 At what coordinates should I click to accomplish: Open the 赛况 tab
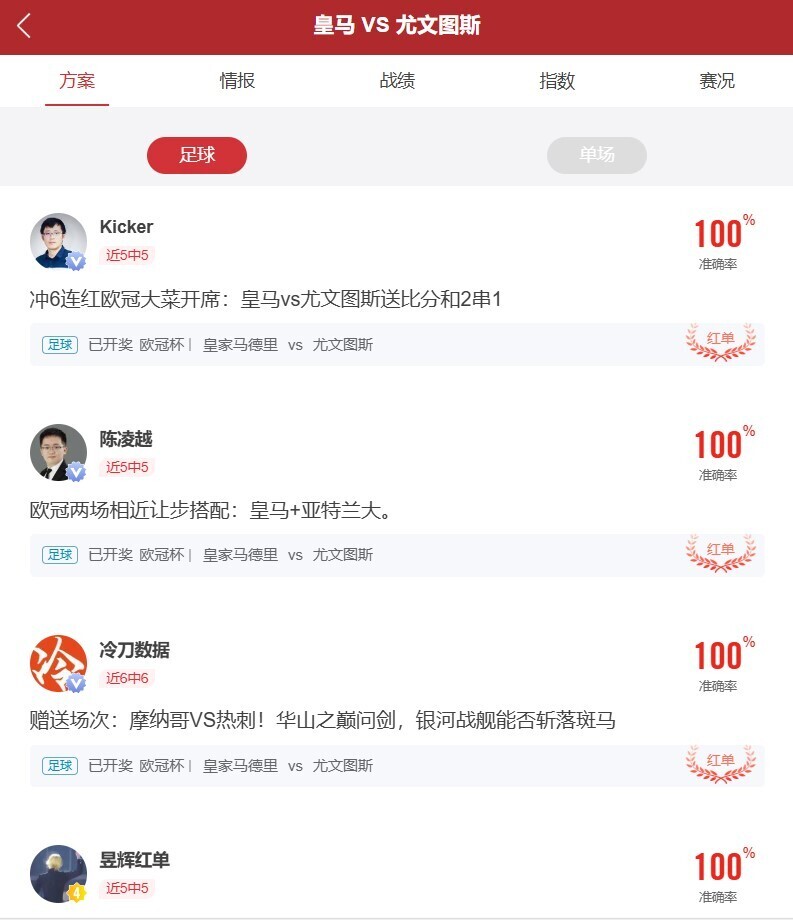[717, 81]
